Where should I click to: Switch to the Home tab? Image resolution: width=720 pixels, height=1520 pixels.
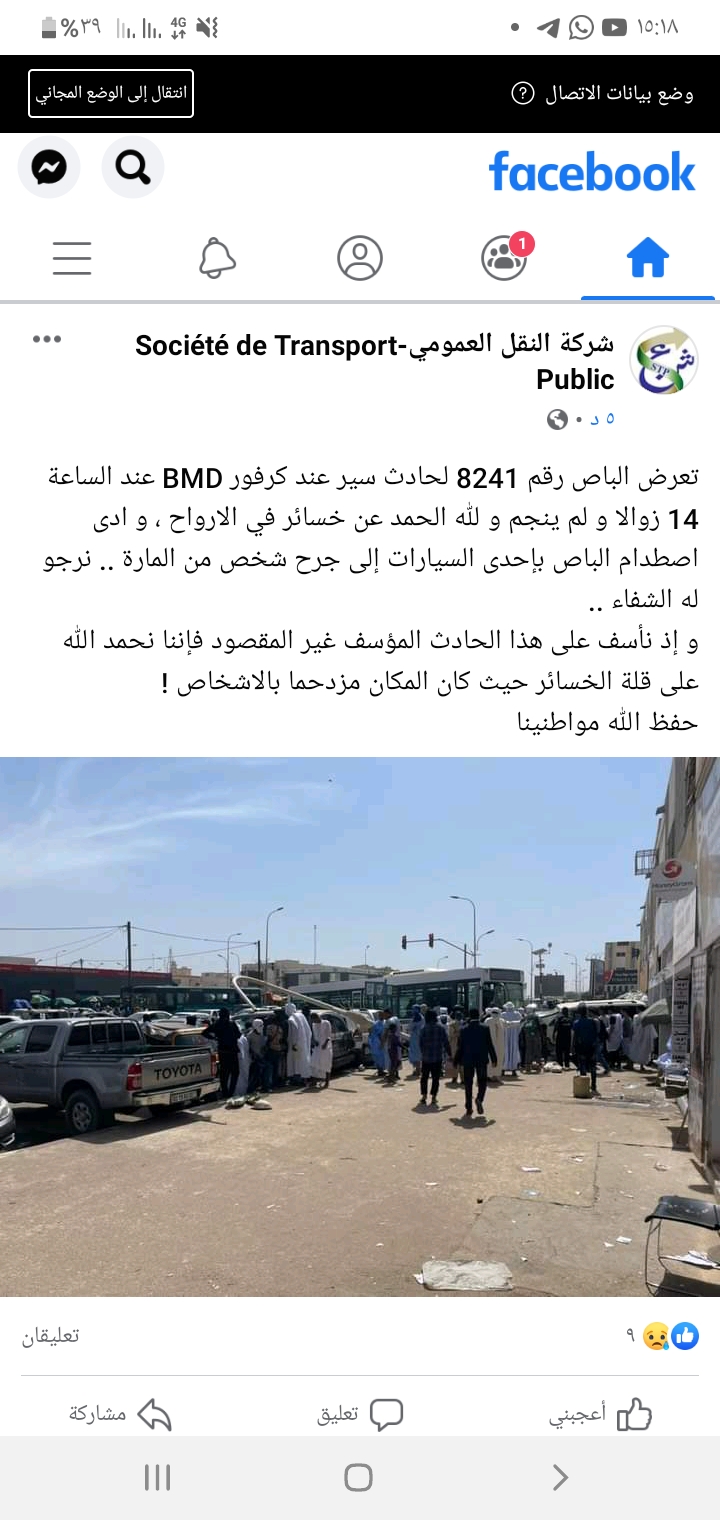coord(647,259)
